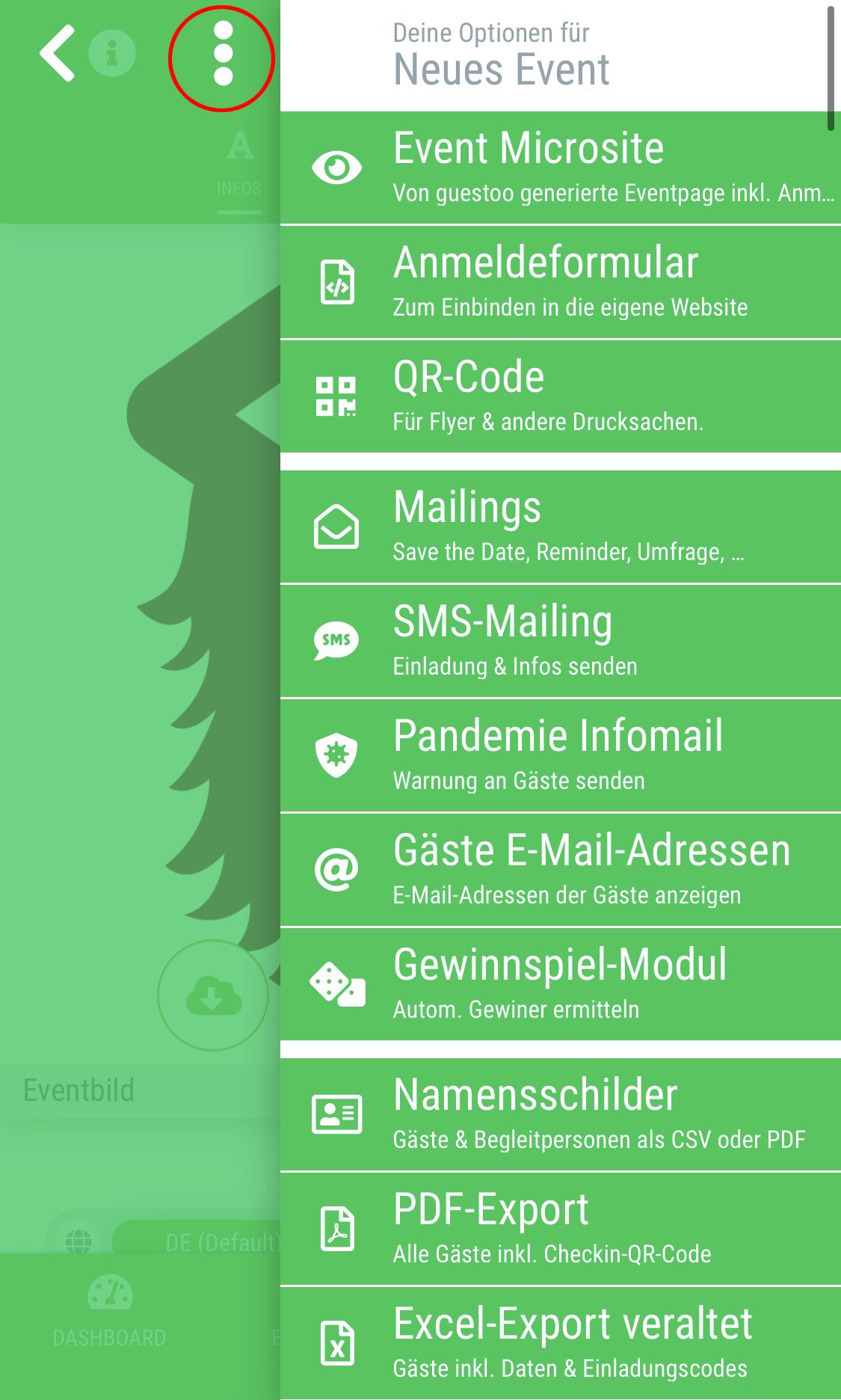Export Namensschilder
Viewport: 841px width, 1400px height.
click(x=561, y=1114)
